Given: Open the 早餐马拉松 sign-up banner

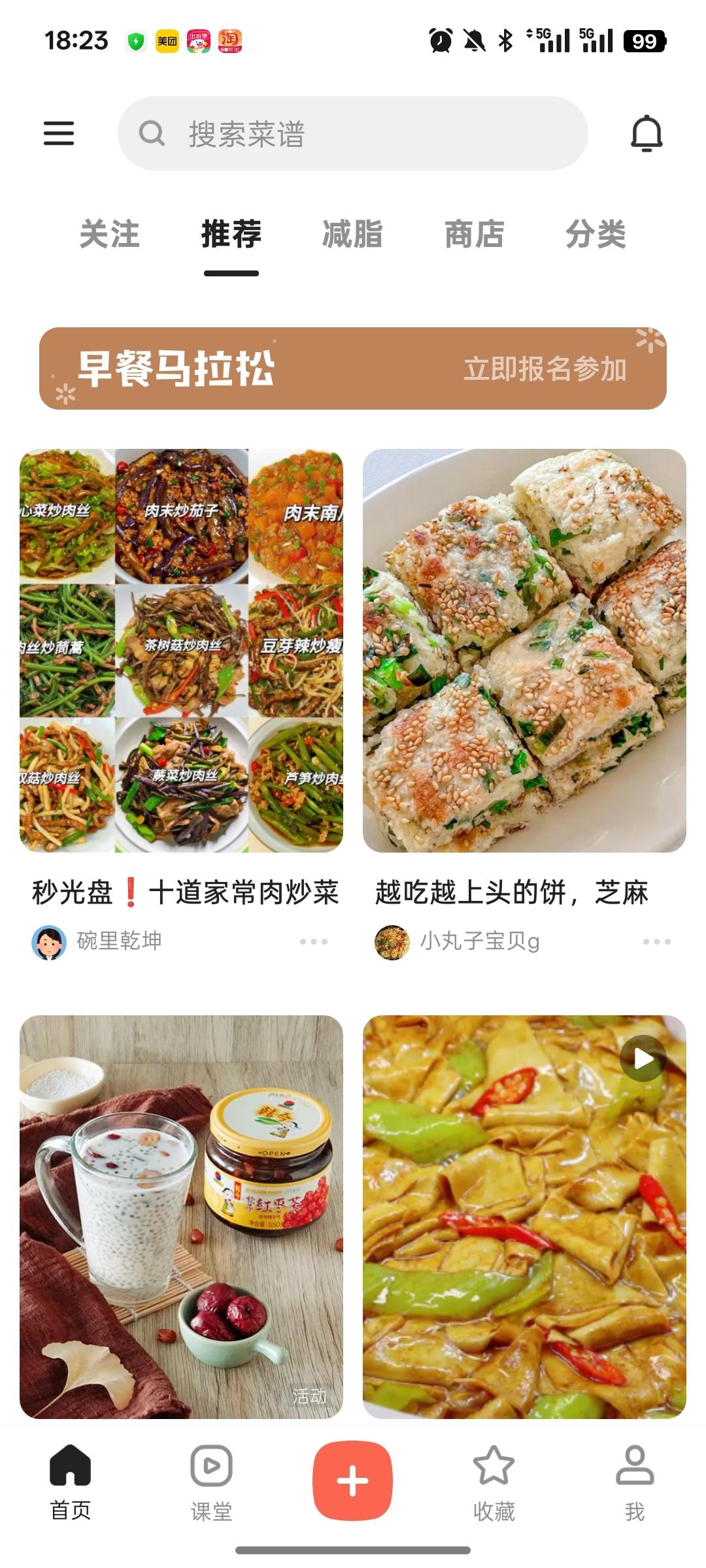Looking at the screenshot, I should pos(353,368).
